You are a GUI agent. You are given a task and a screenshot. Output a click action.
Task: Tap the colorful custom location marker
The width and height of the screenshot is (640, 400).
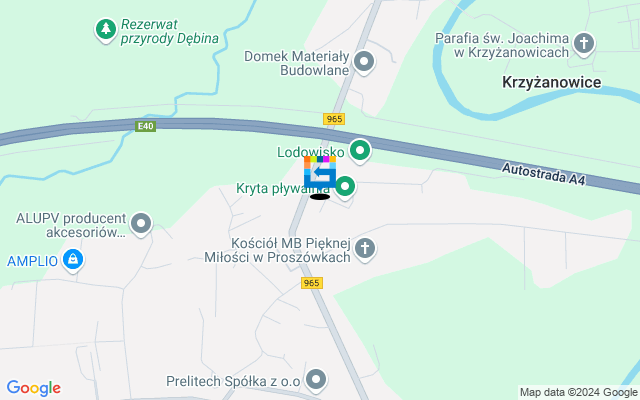(x=320, y=172)
